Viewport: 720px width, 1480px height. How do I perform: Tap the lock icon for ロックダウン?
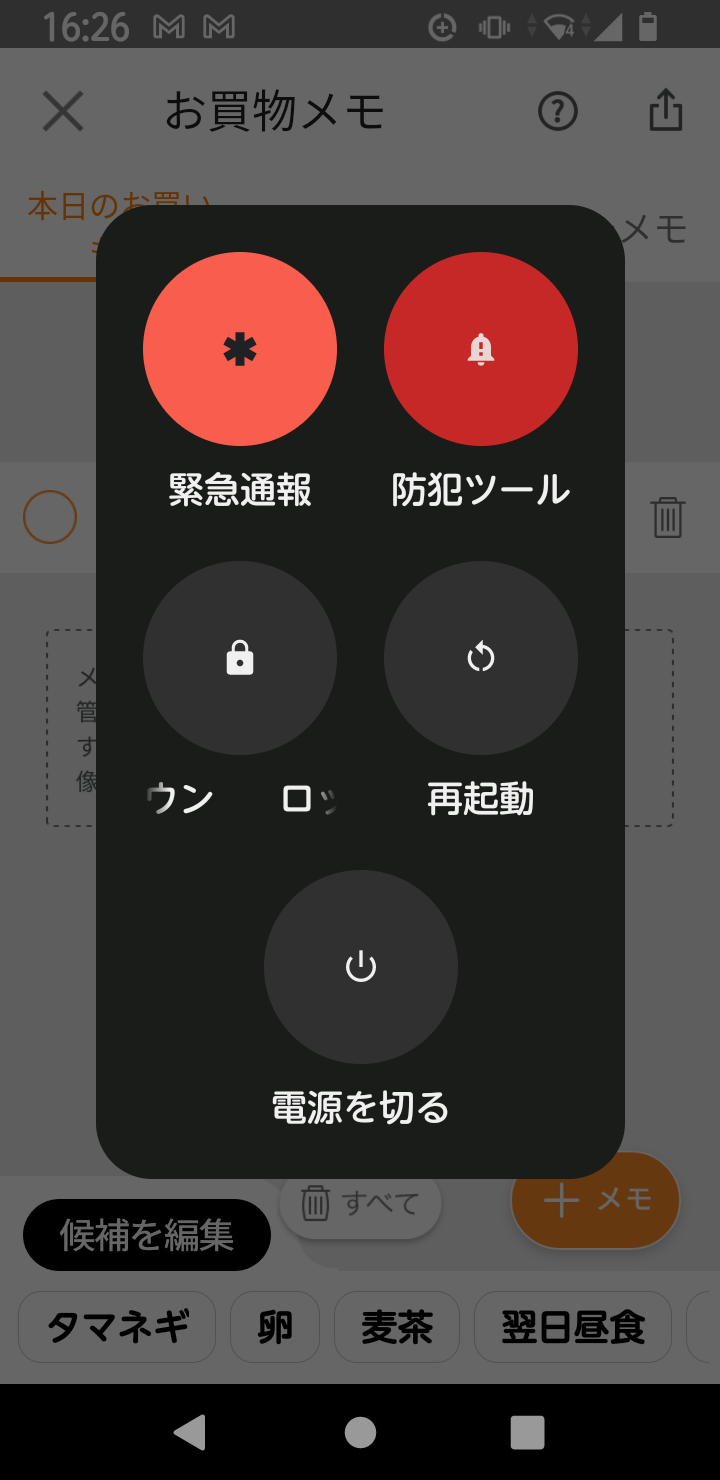tap(239, 658)
